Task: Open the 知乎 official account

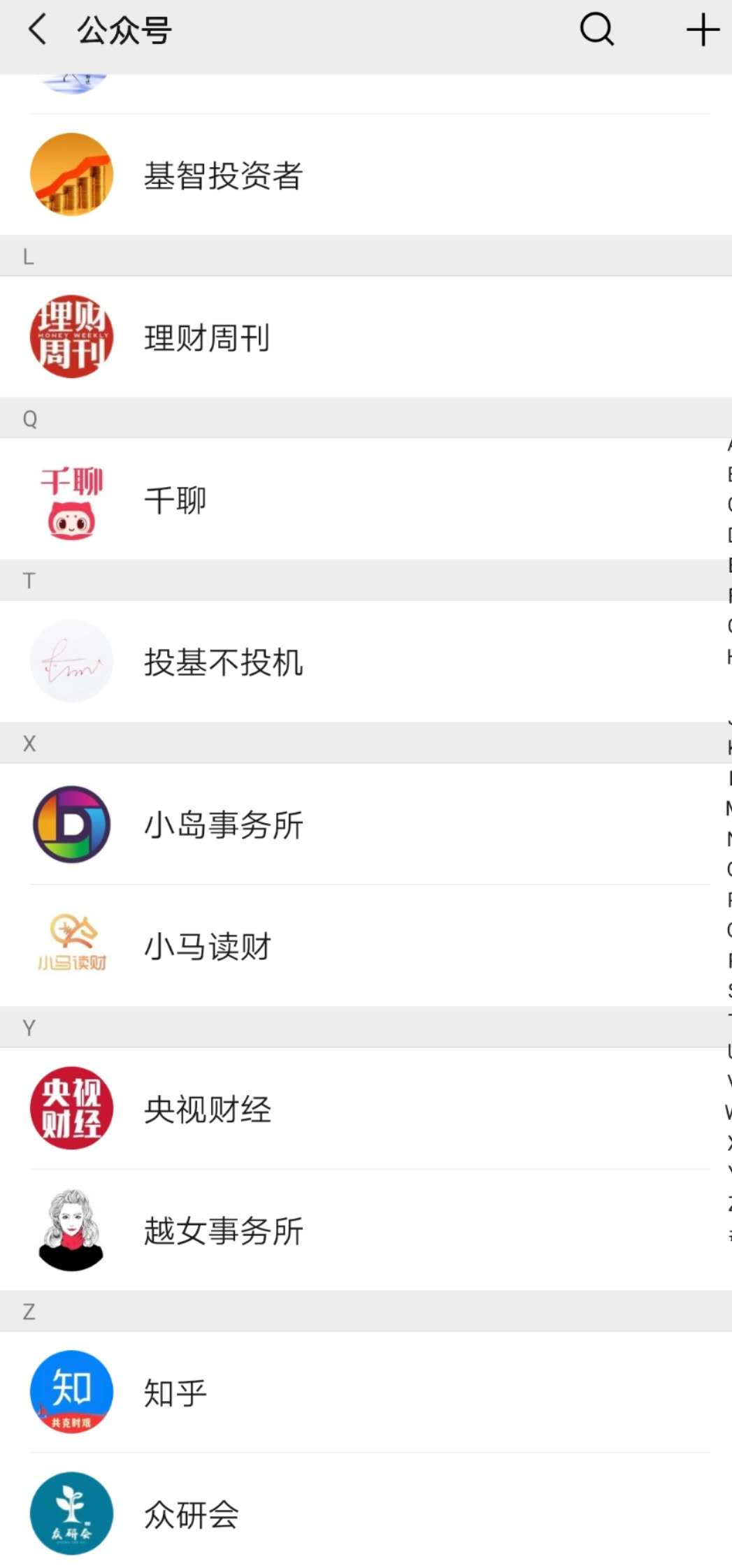Action: tap(175, 1393)
